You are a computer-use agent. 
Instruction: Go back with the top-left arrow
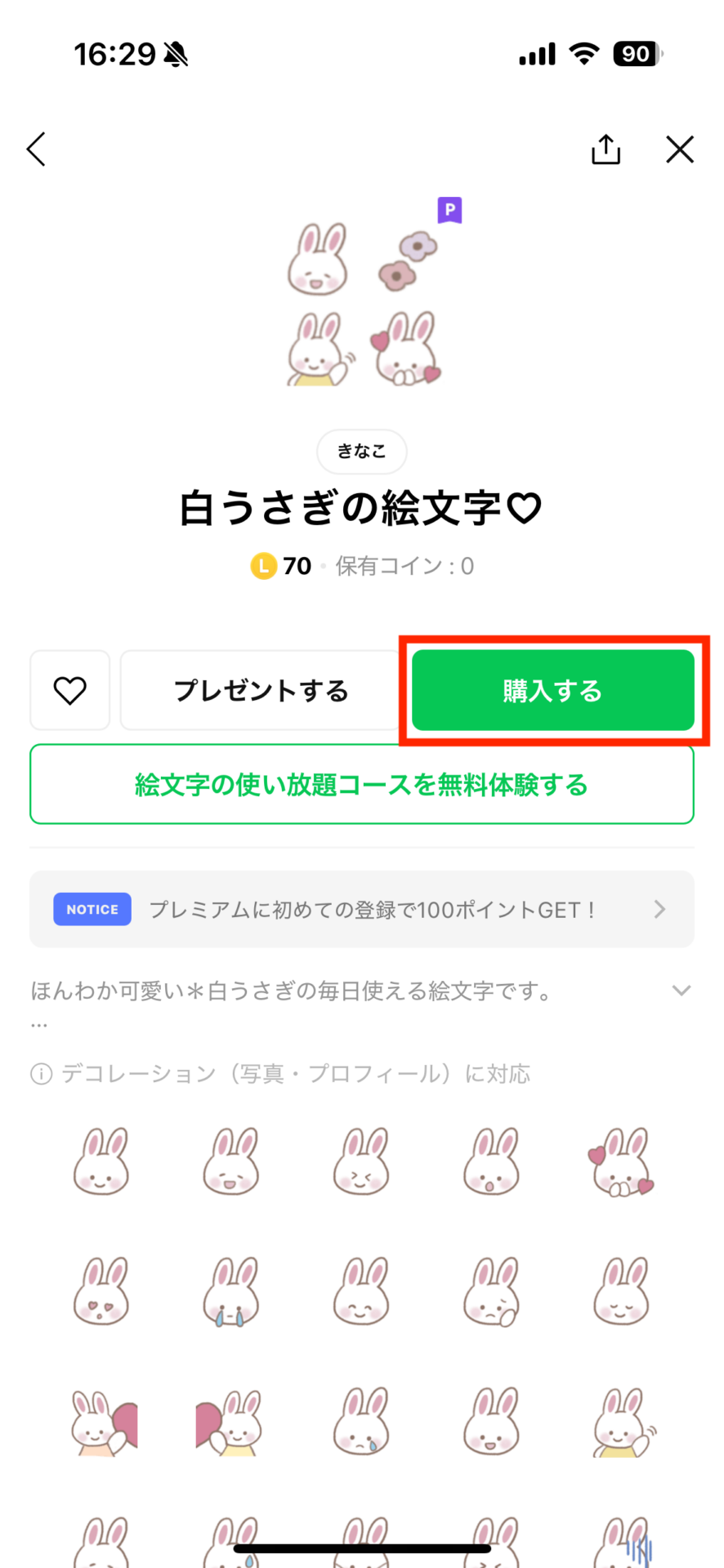click(36, 149)
